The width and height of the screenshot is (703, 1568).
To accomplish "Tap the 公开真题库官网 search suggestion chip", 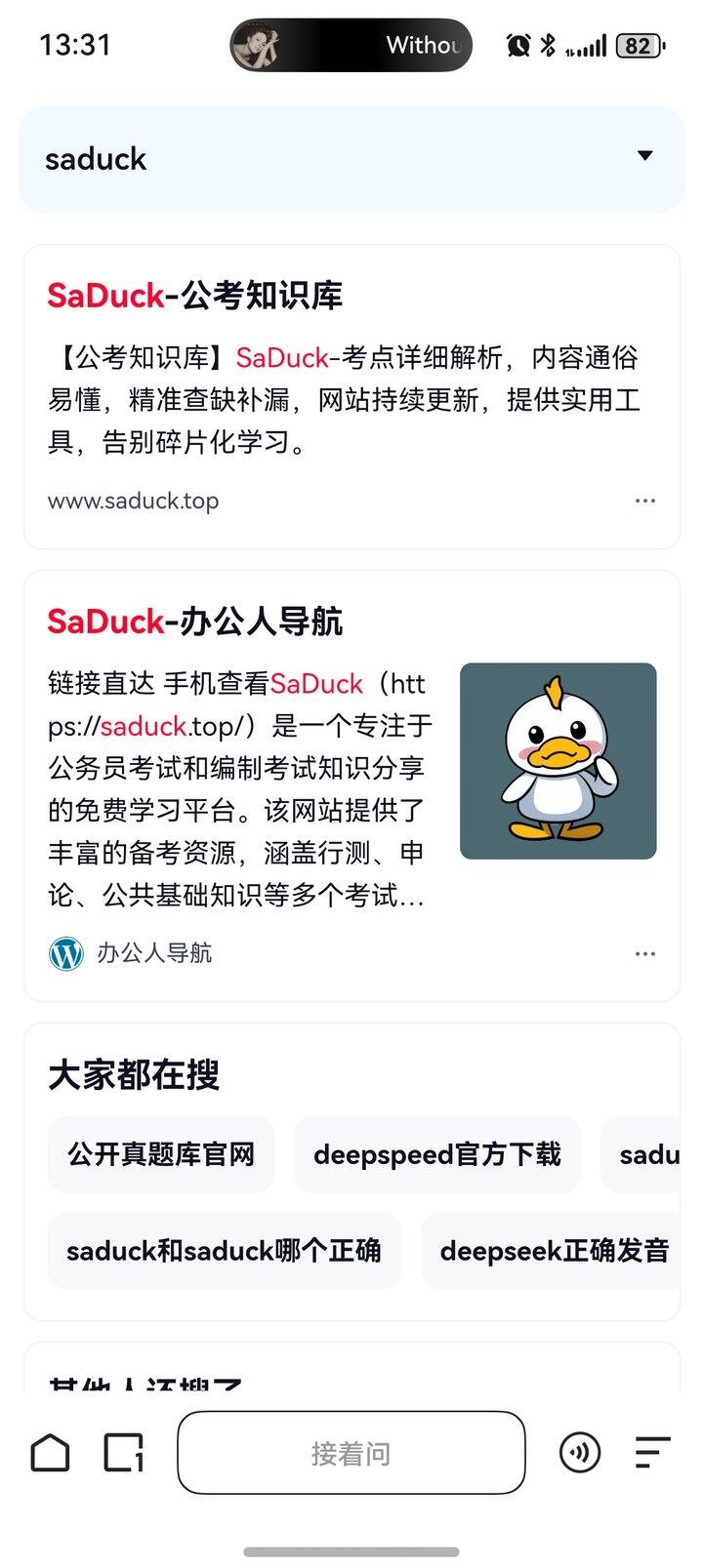I will click(x=161, y=1154).
